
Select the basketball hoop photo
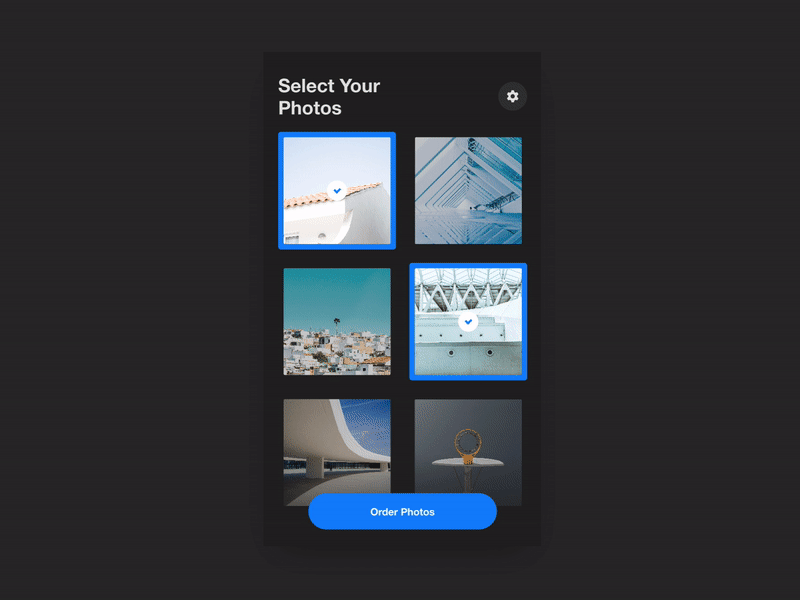(x=468, y=445)
